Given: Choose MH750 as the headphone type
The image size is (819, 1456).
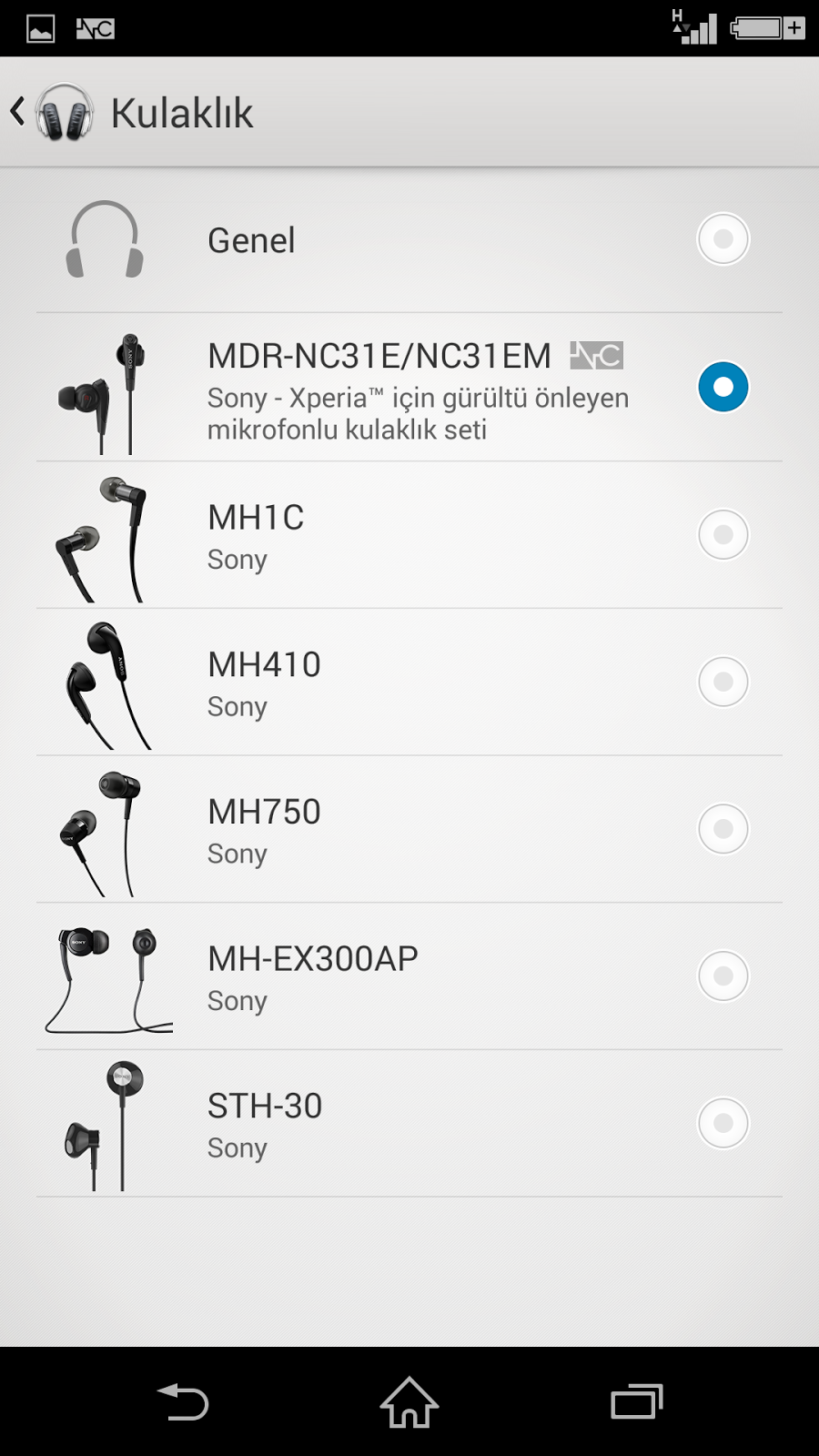Looking at the screenshot, I should (723, 829).
